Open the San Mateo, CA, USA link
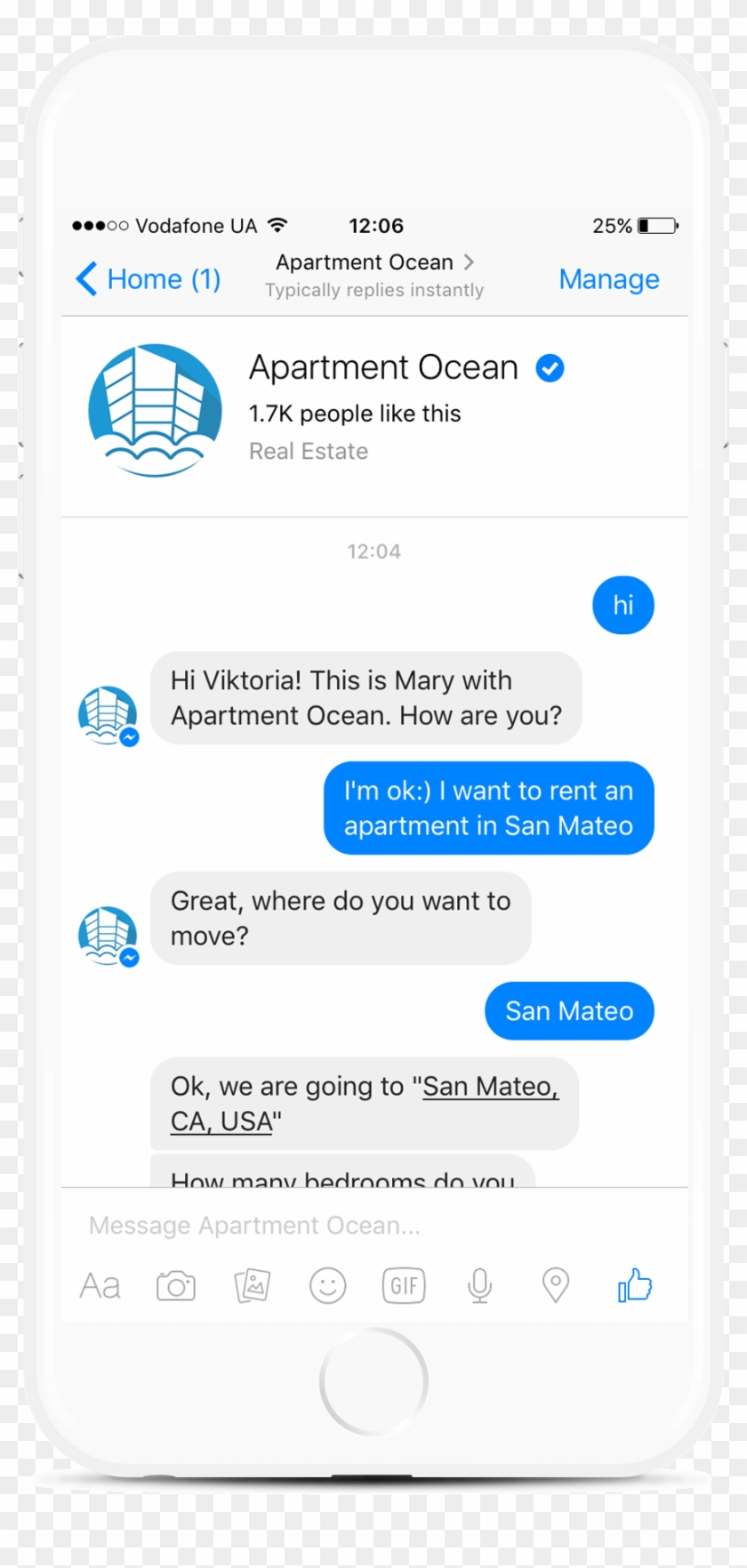747x1568 pixels. (x=365, y=1104)
